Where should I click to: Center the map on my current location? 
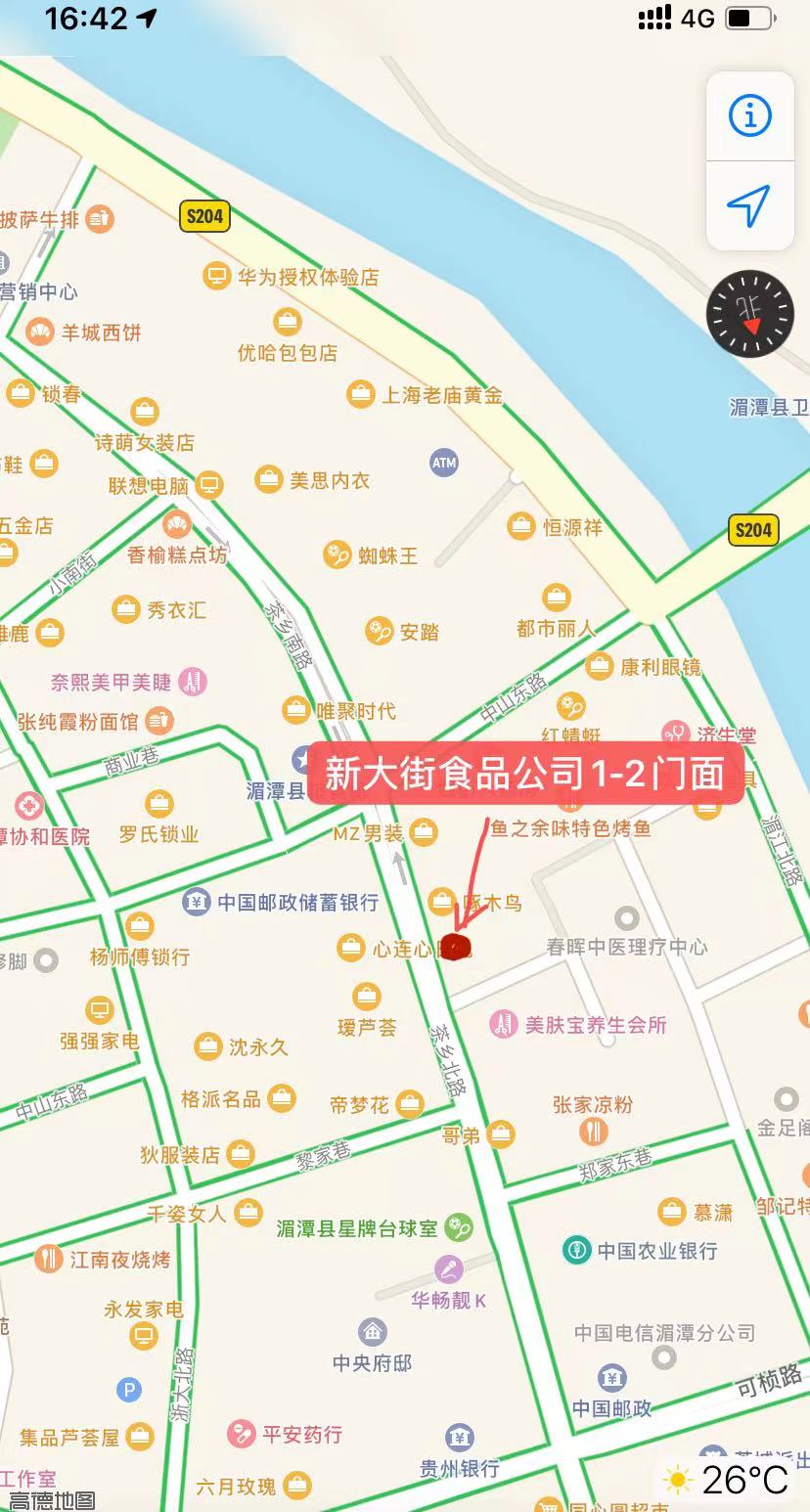pyautogui.click(x=749, y=205)
